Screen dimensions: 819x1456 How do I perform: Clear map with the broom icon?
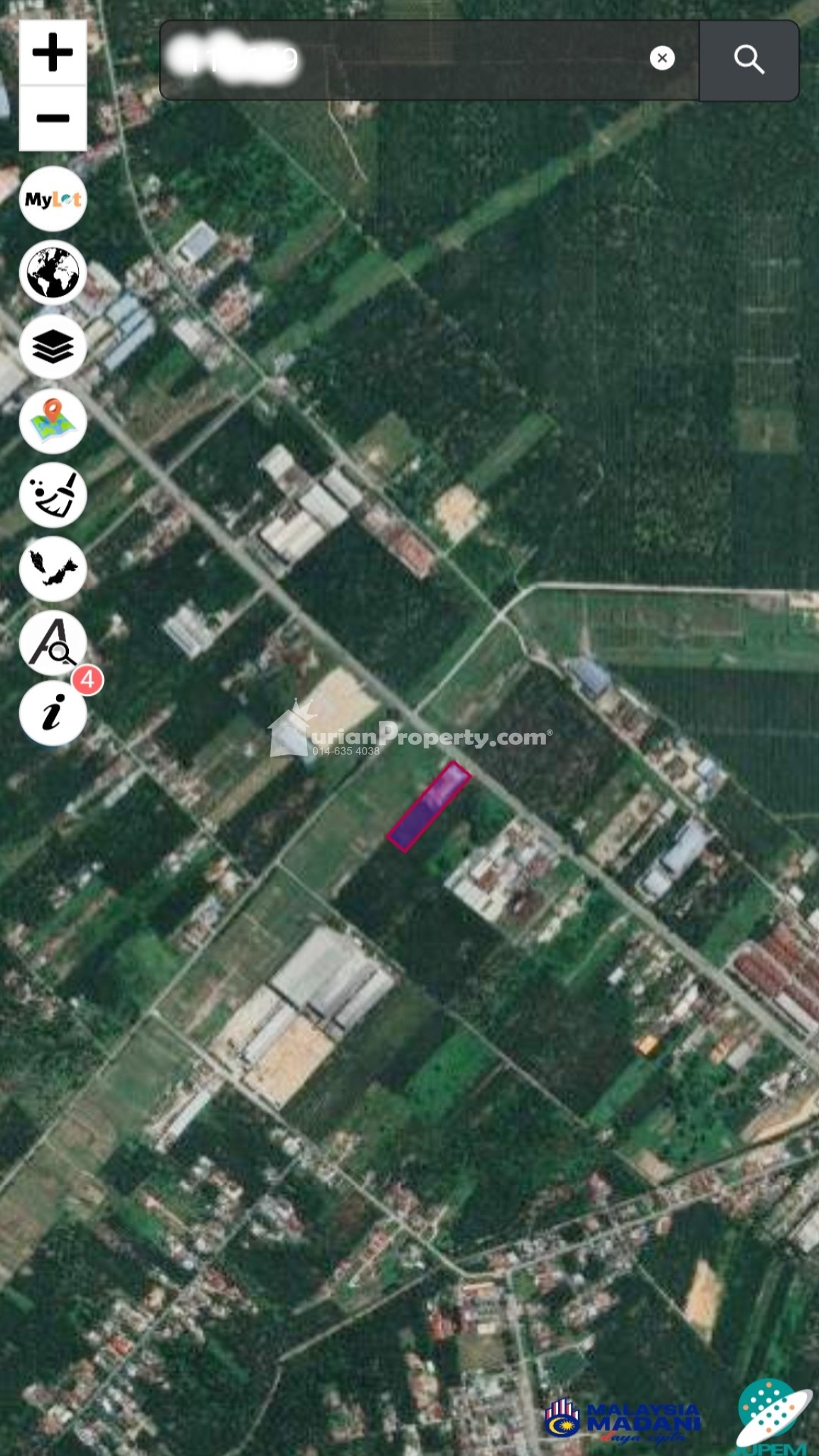click(53, 495)
